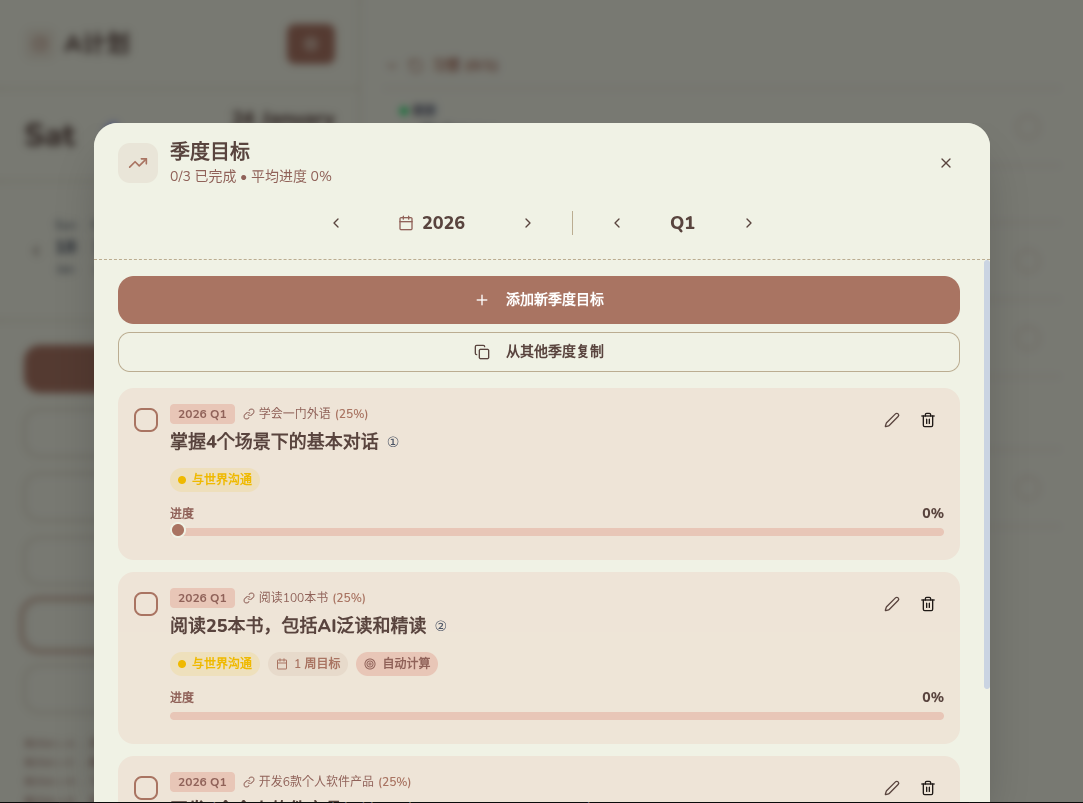Go to the next year after 2026

click(528, 223)
